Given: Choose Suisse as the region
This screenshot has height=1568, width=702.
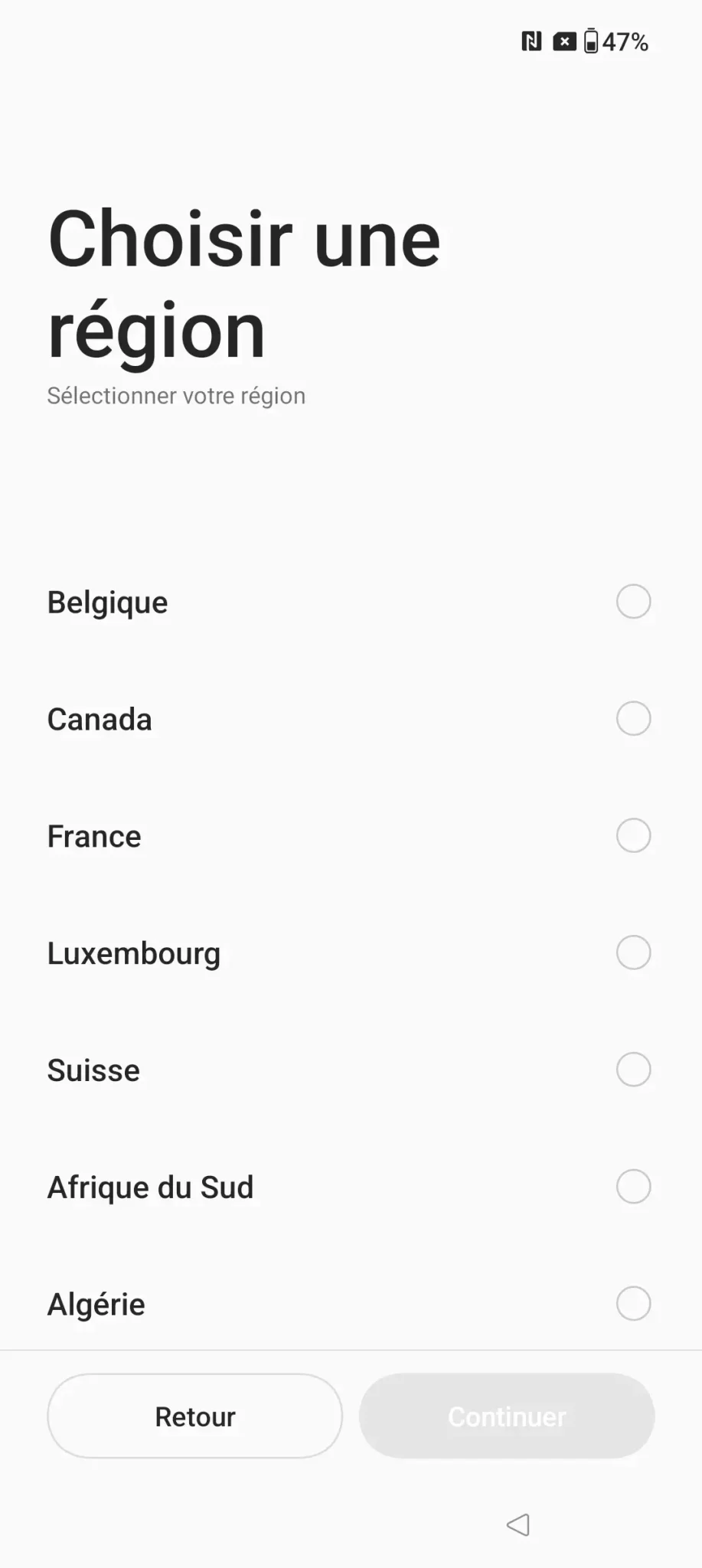Looking at the screenshot, I should tap(351, 1070).
